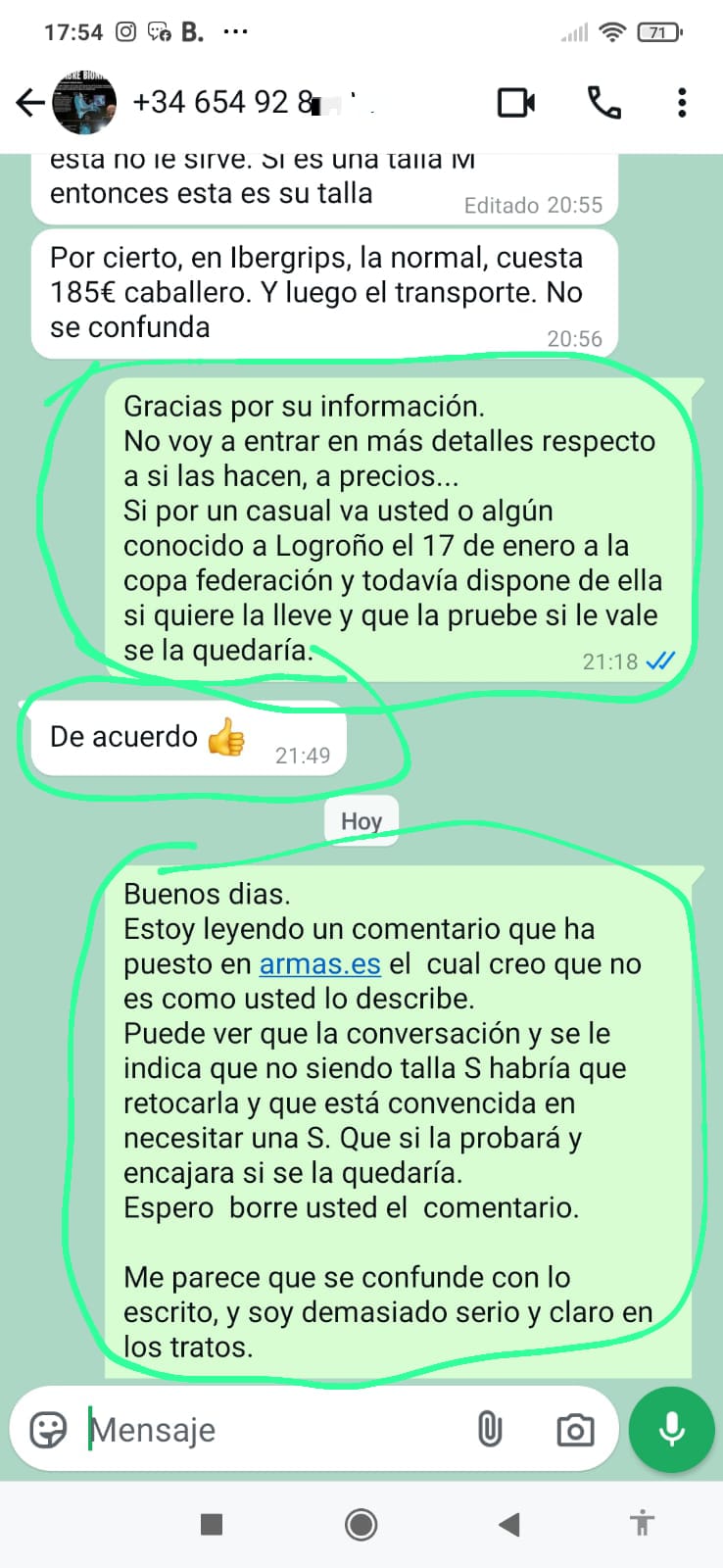Screen dimensions: 723x1568
Task: Attach a file with the paperclip
Action: pyautogui.click(x=489, y=1430)
